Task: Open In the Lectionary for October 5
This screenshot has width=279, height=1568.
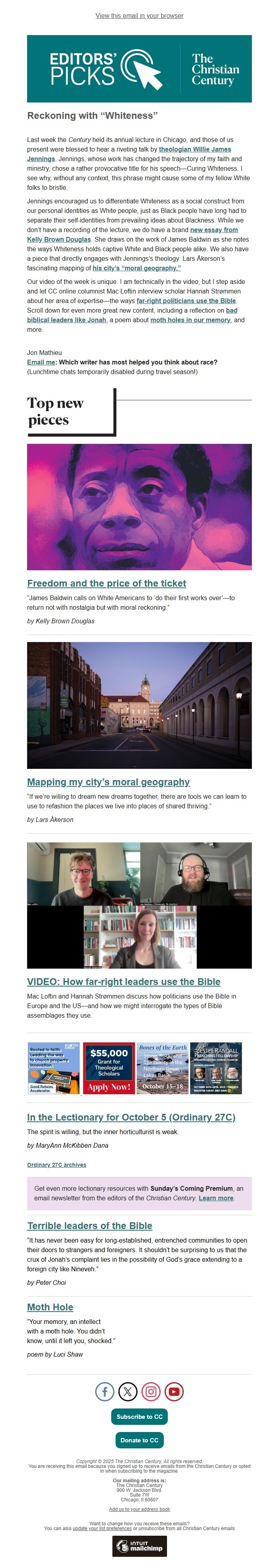Action: click(131, 1117)
